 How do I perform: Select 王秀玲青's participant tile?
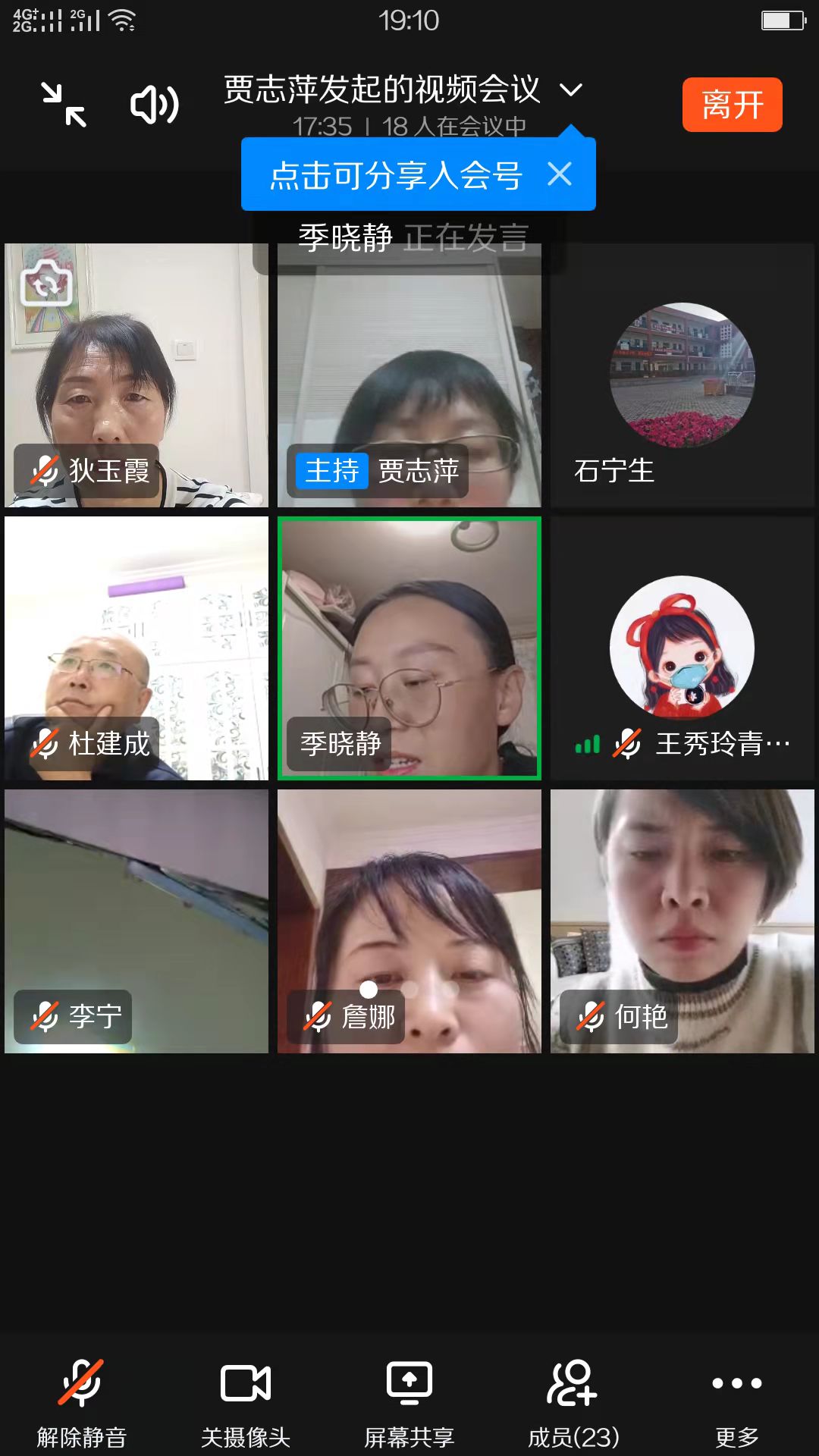pos(682,648)
